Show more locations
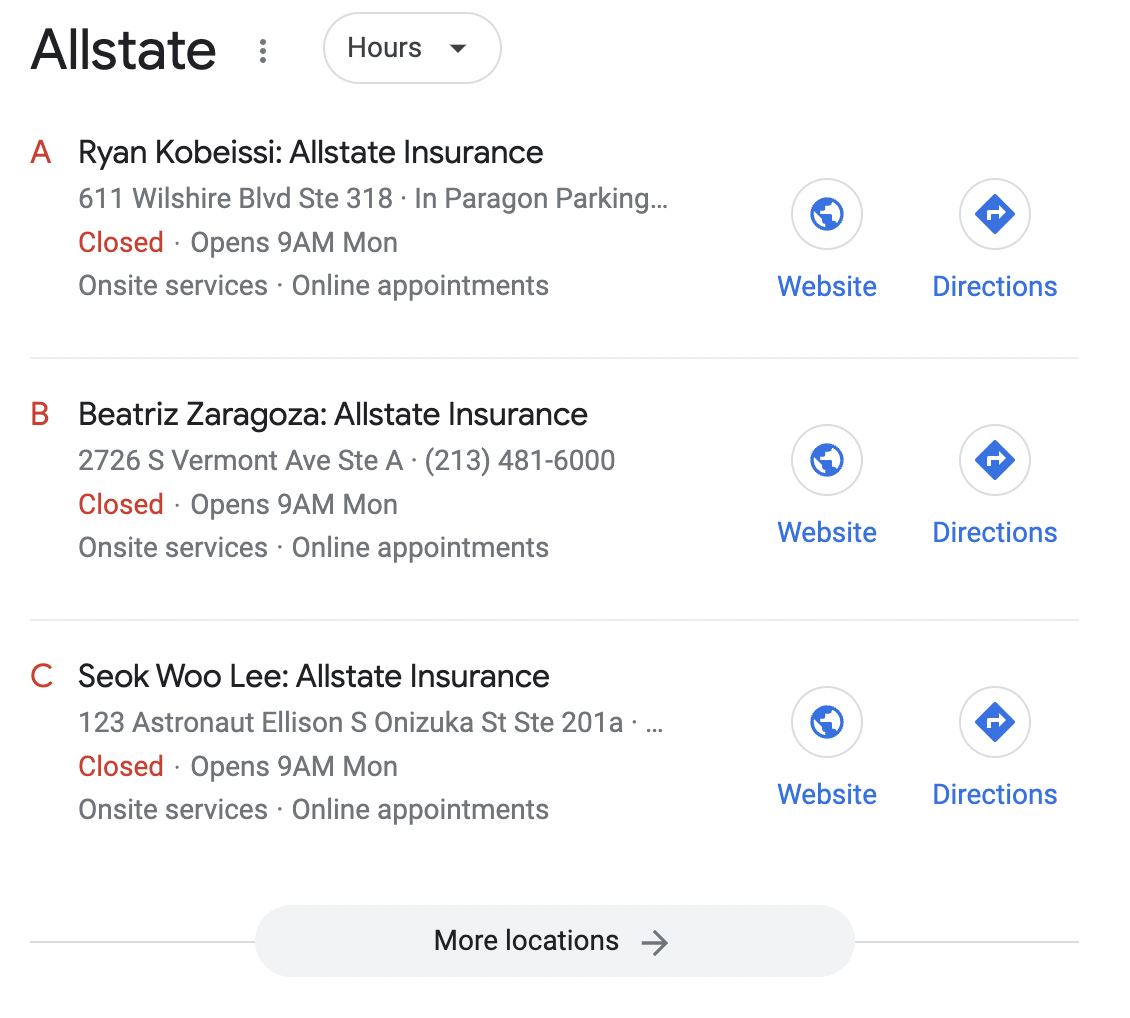The image size is (1130, 1018). pyautogui.click(x=554, y=941)
